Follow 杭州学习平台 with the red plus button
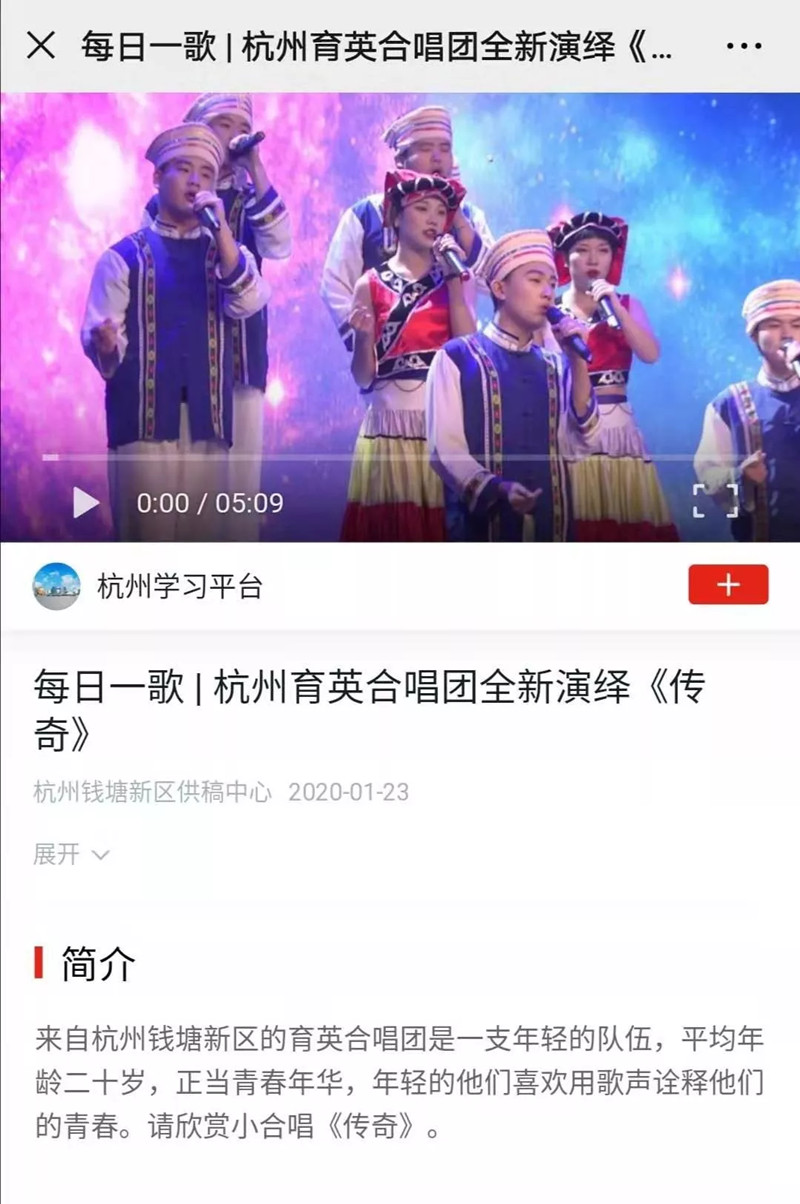 (728, 585)
